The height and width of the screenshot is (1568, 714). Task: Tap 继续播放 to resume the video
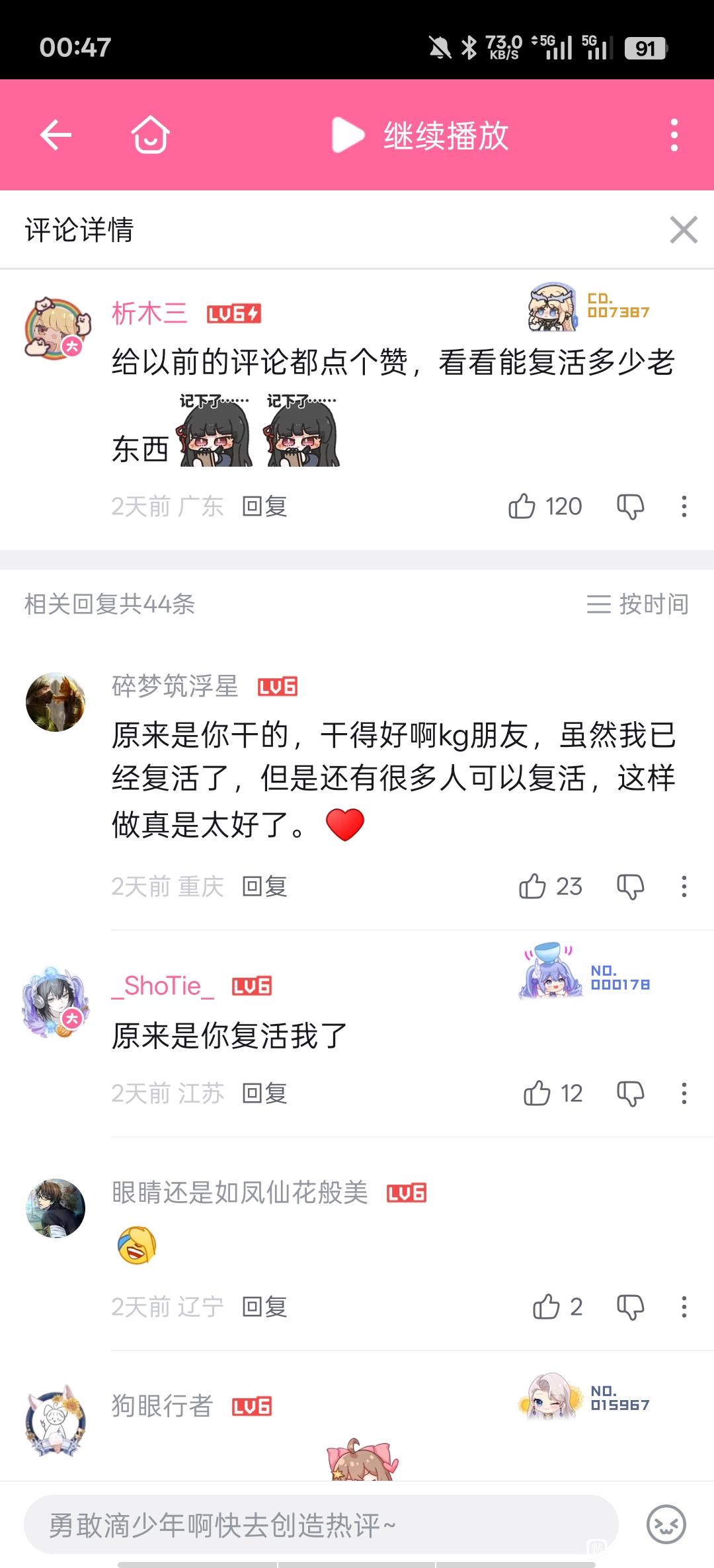click(420, 136)
